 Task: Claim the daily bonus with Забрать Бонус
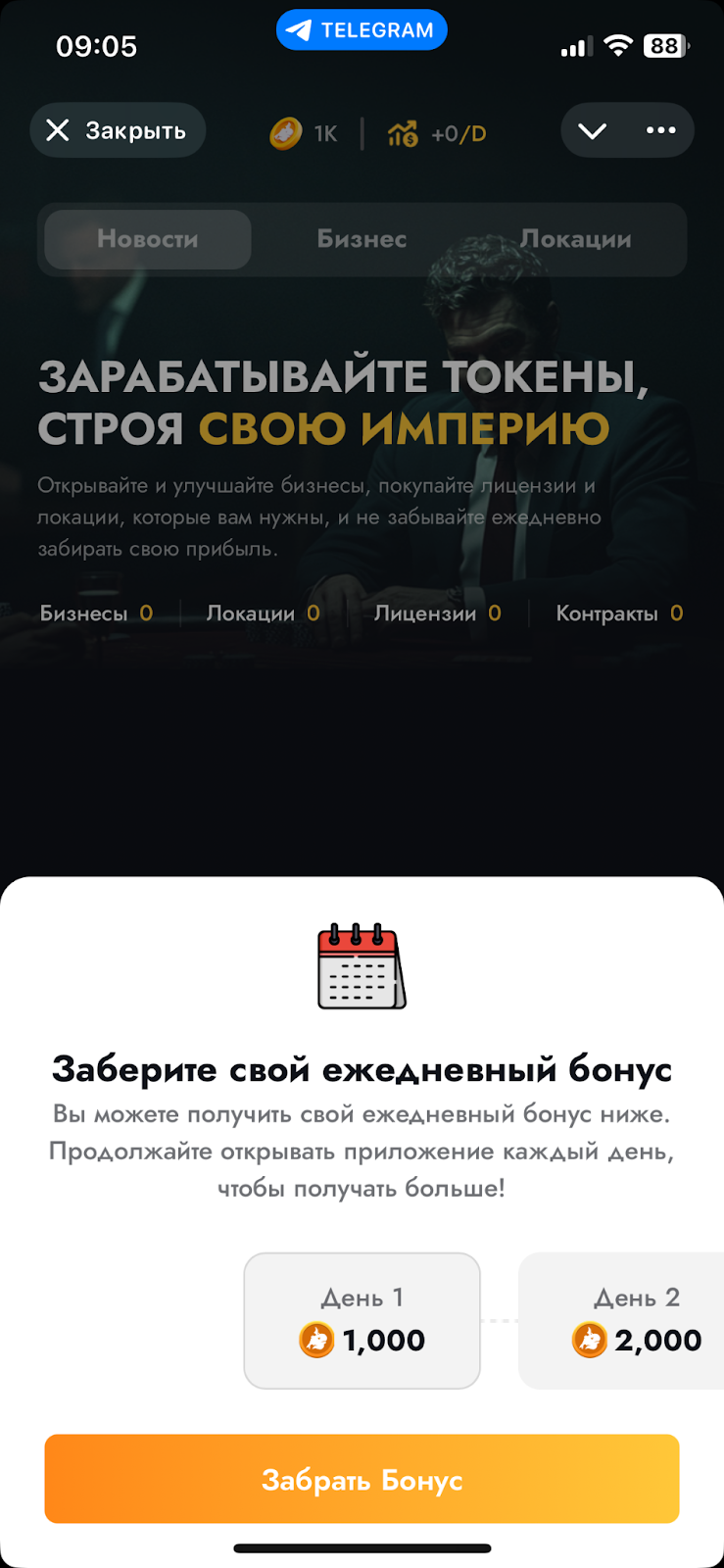[x=362, y=1479]
